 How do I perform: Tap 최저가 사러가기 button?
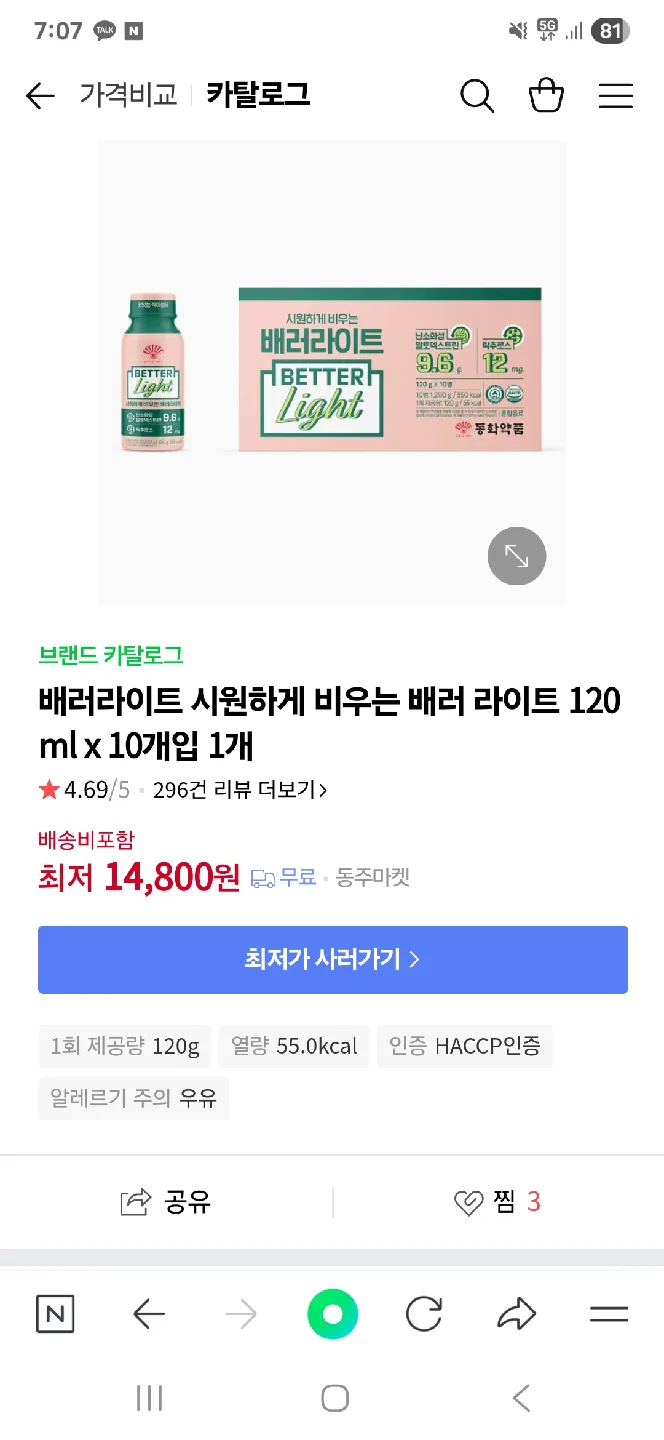[332, 960]
